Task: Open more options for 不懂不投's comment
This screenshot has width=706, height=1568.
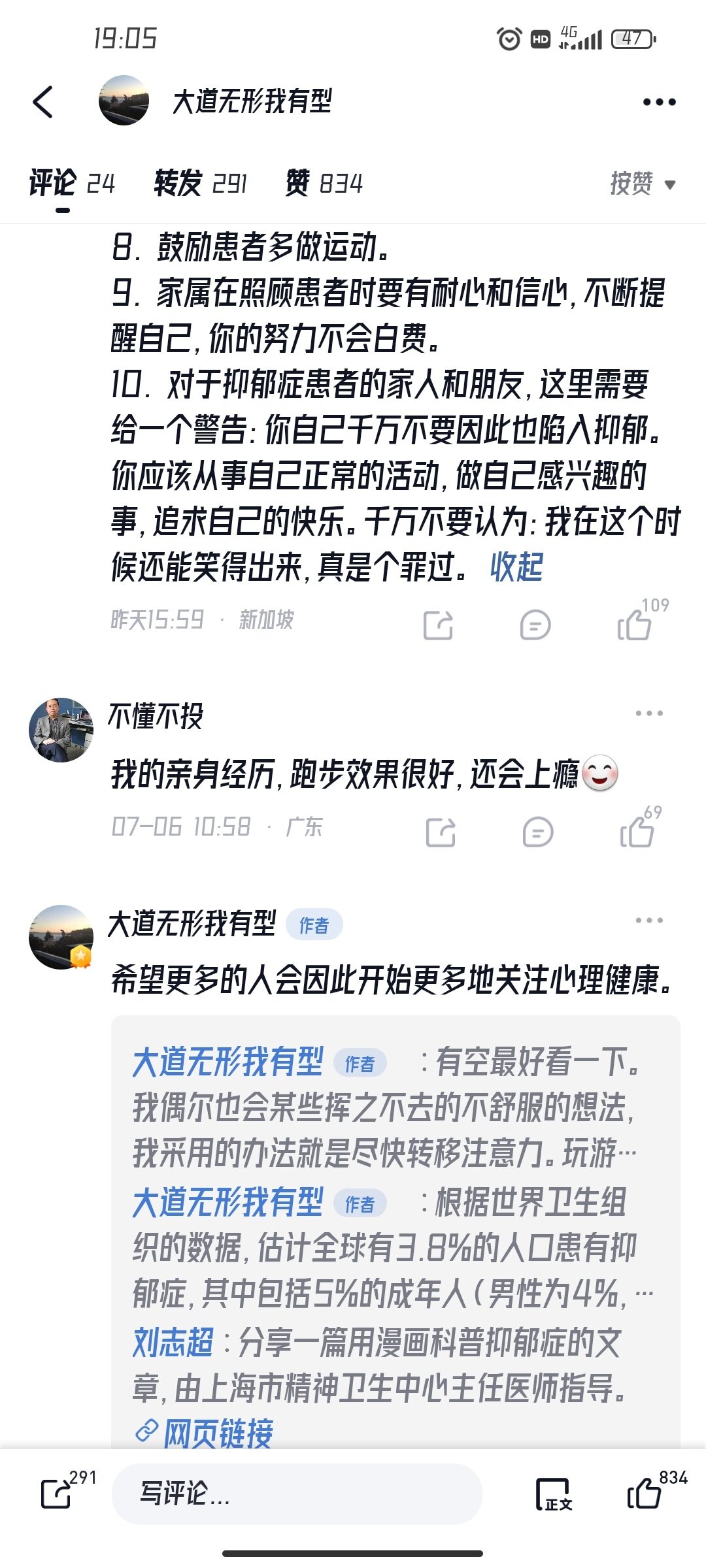Action: click(649, 713)
